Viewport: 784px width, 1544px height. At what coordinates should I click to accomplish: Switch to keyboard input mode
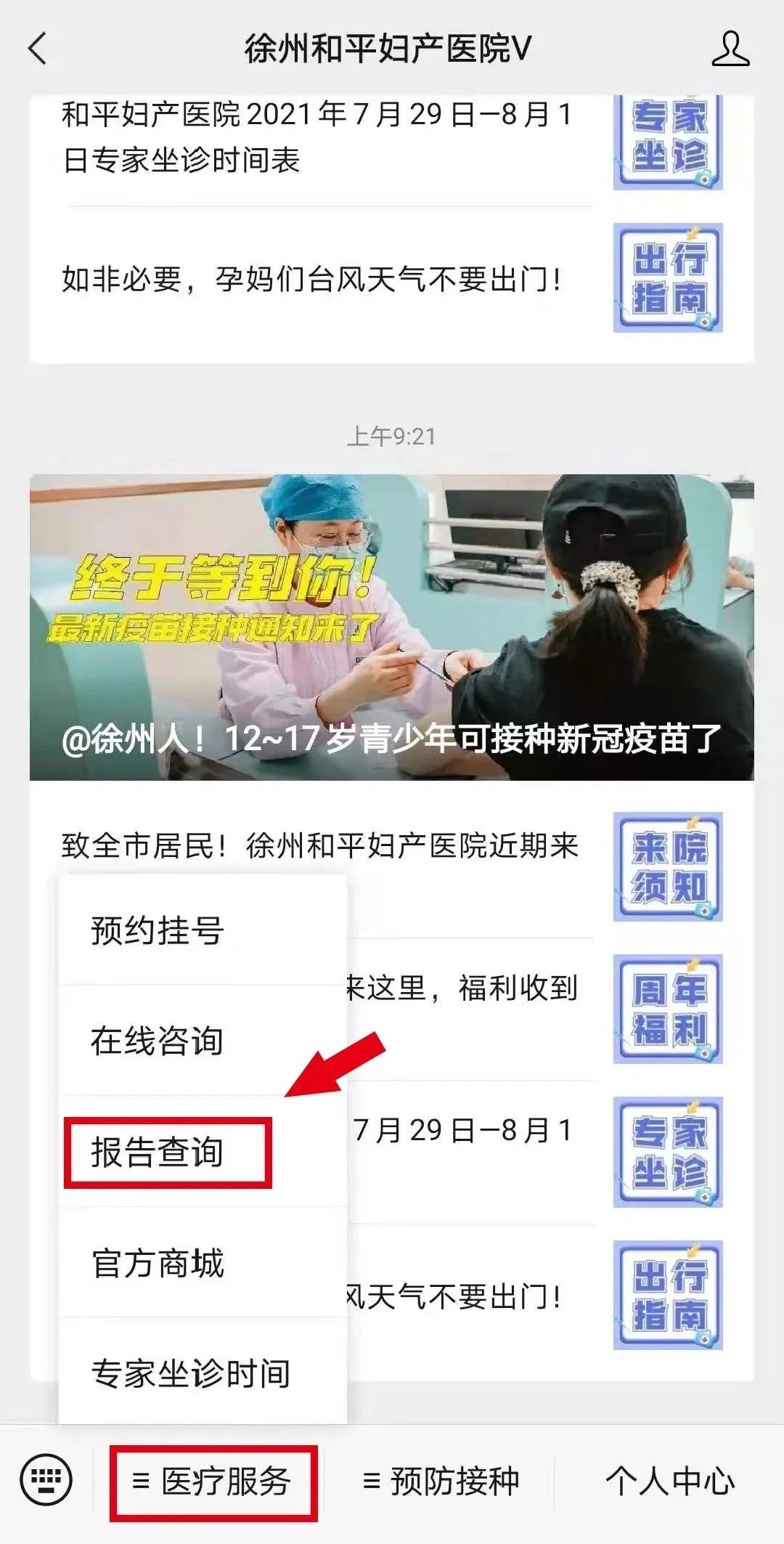(46, 1480)
